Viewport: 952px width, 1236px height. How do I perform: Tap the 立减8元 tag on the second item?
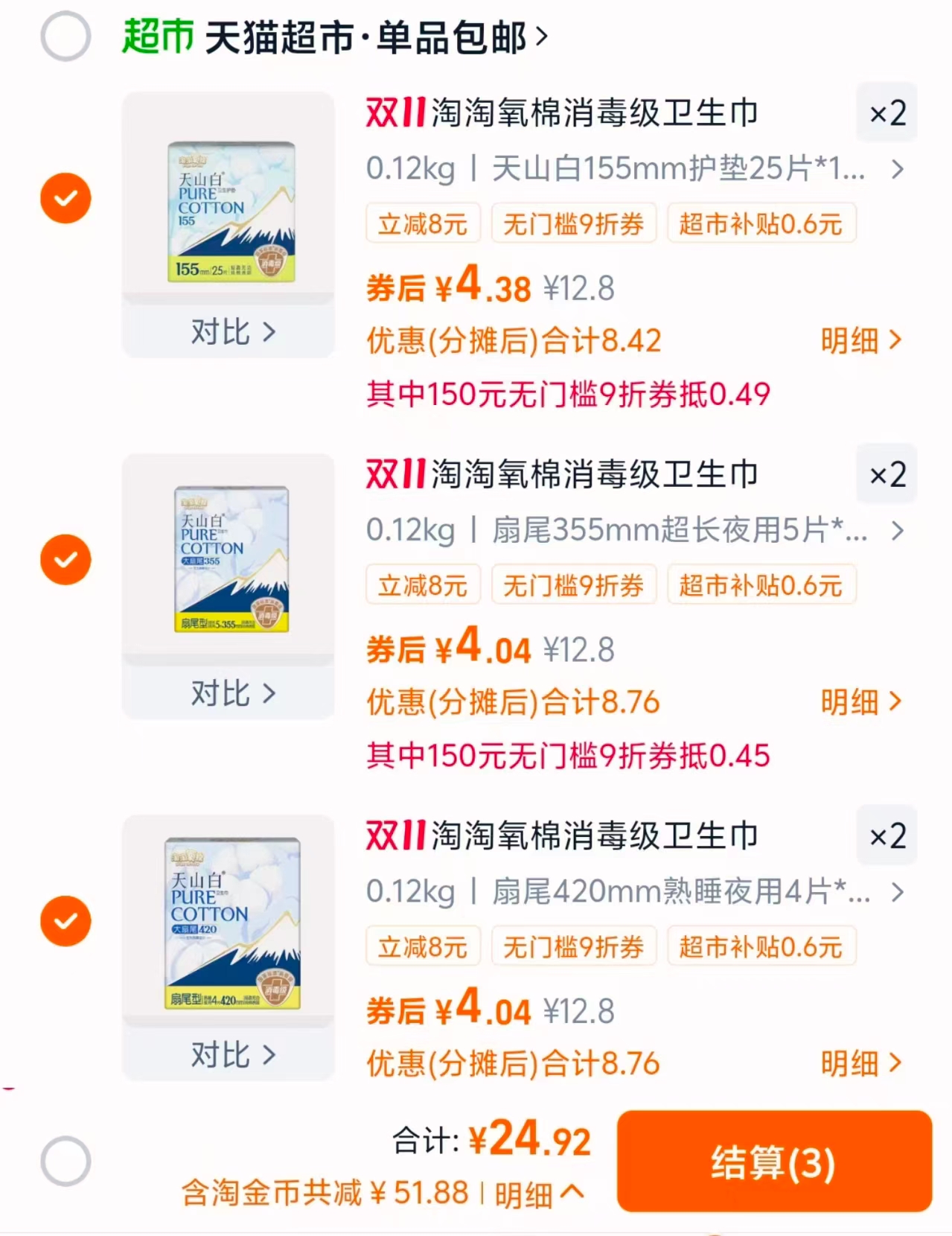[423, 584]
